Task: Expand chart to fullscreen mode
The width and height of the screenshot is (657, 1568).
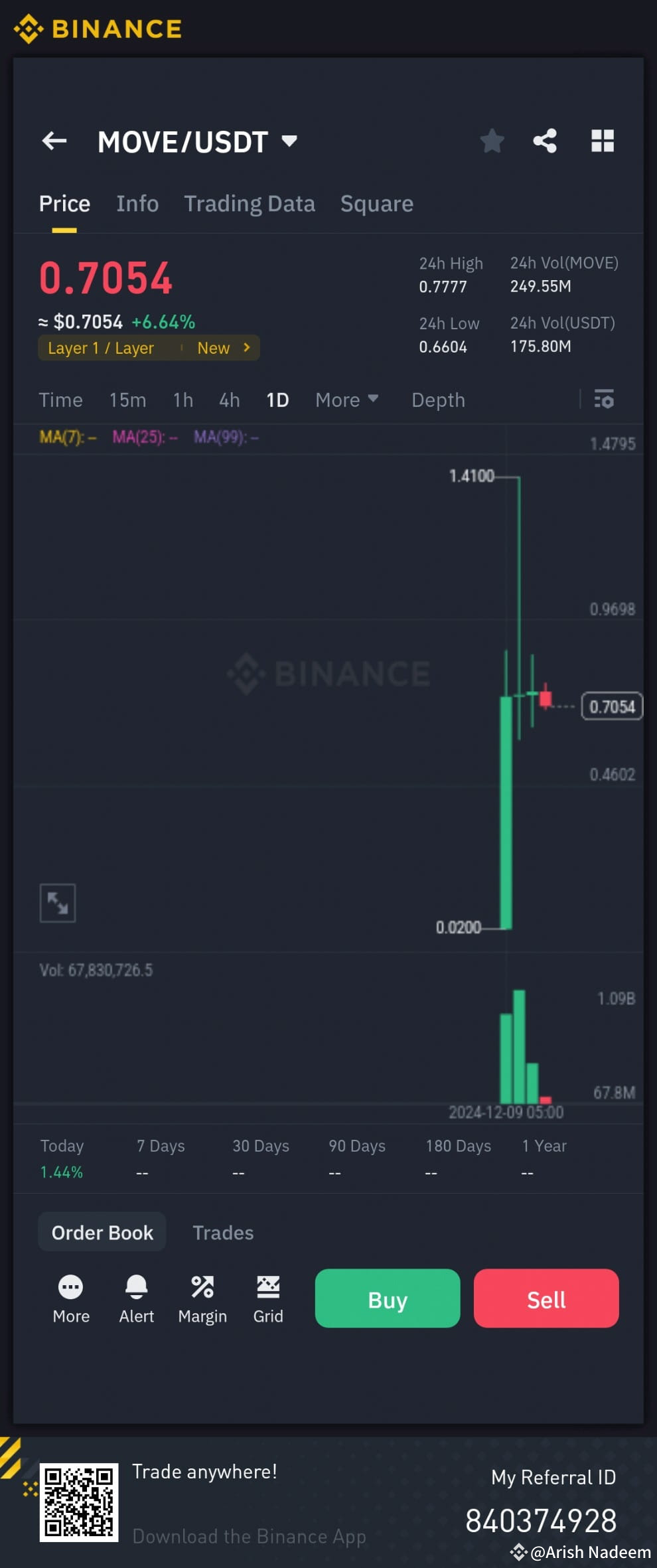Action: 58,902
